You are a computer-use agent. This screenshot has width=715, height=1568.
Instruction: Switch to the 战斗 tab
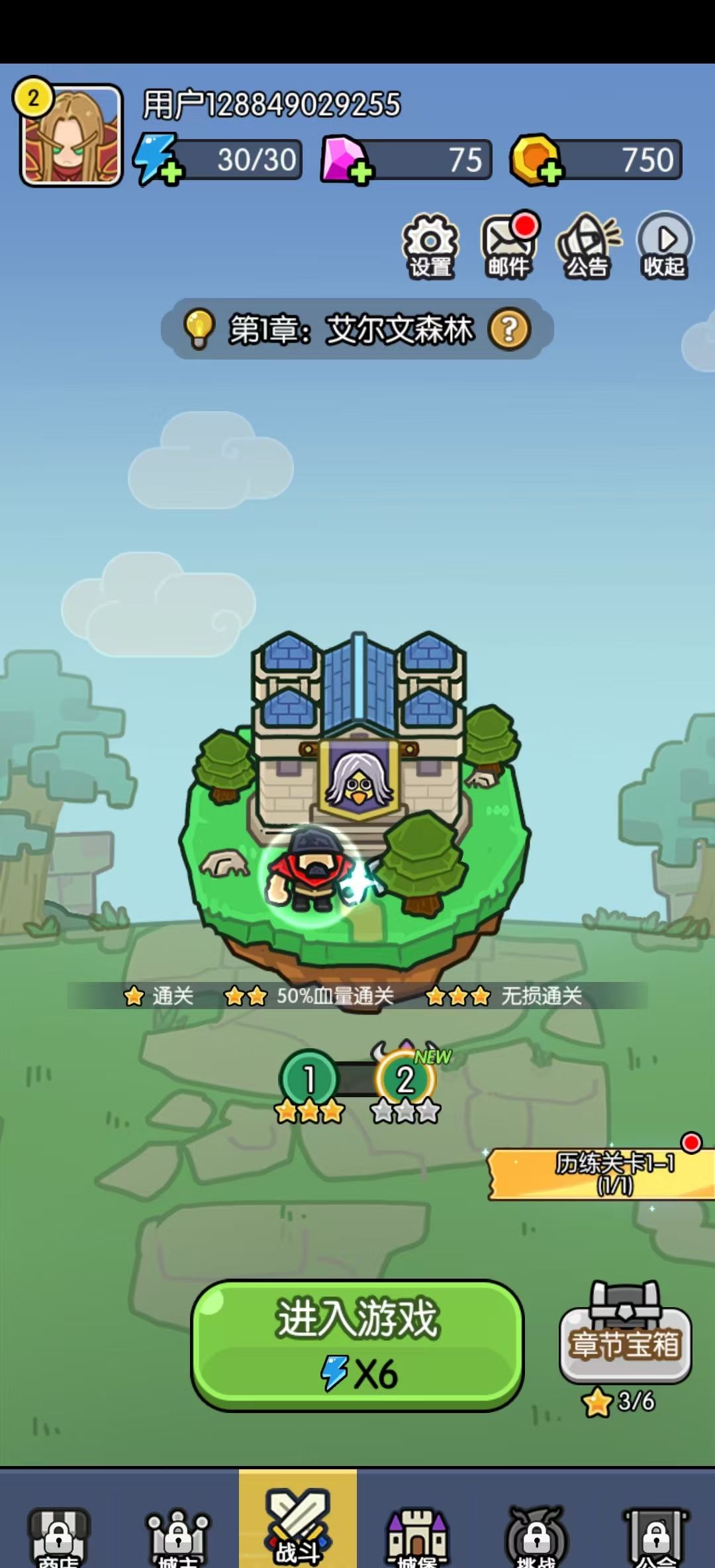(298, 1523)
